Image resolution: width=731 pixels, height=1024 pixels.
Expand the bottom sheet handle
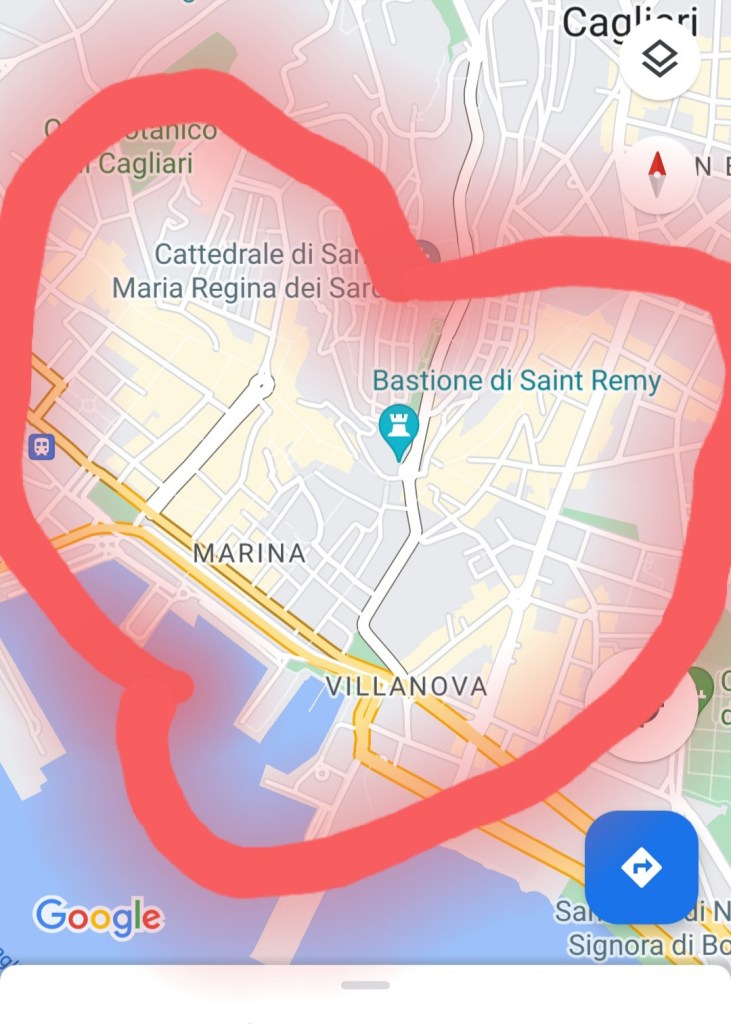(x=365, y=985)
